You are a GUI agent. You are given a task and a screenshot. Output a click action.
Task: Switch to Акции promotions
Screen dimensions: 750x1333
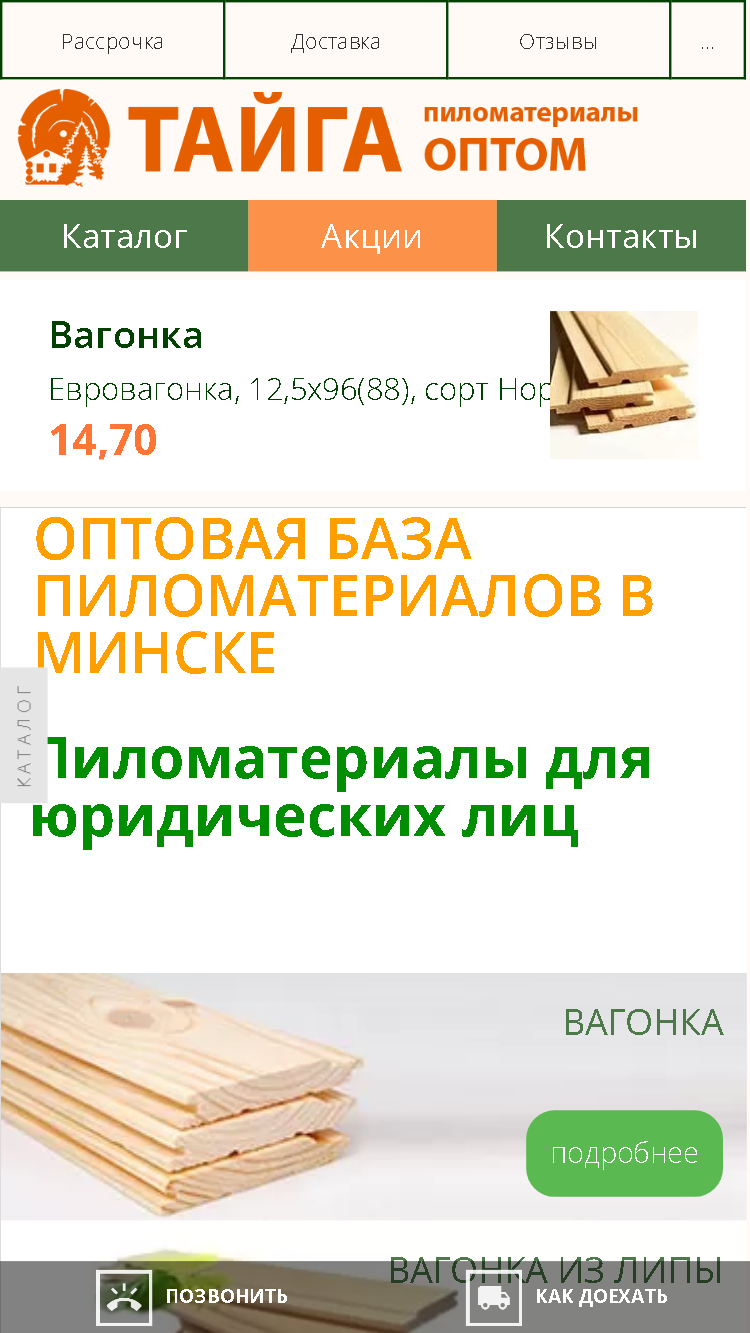click(x=372, y=236)
